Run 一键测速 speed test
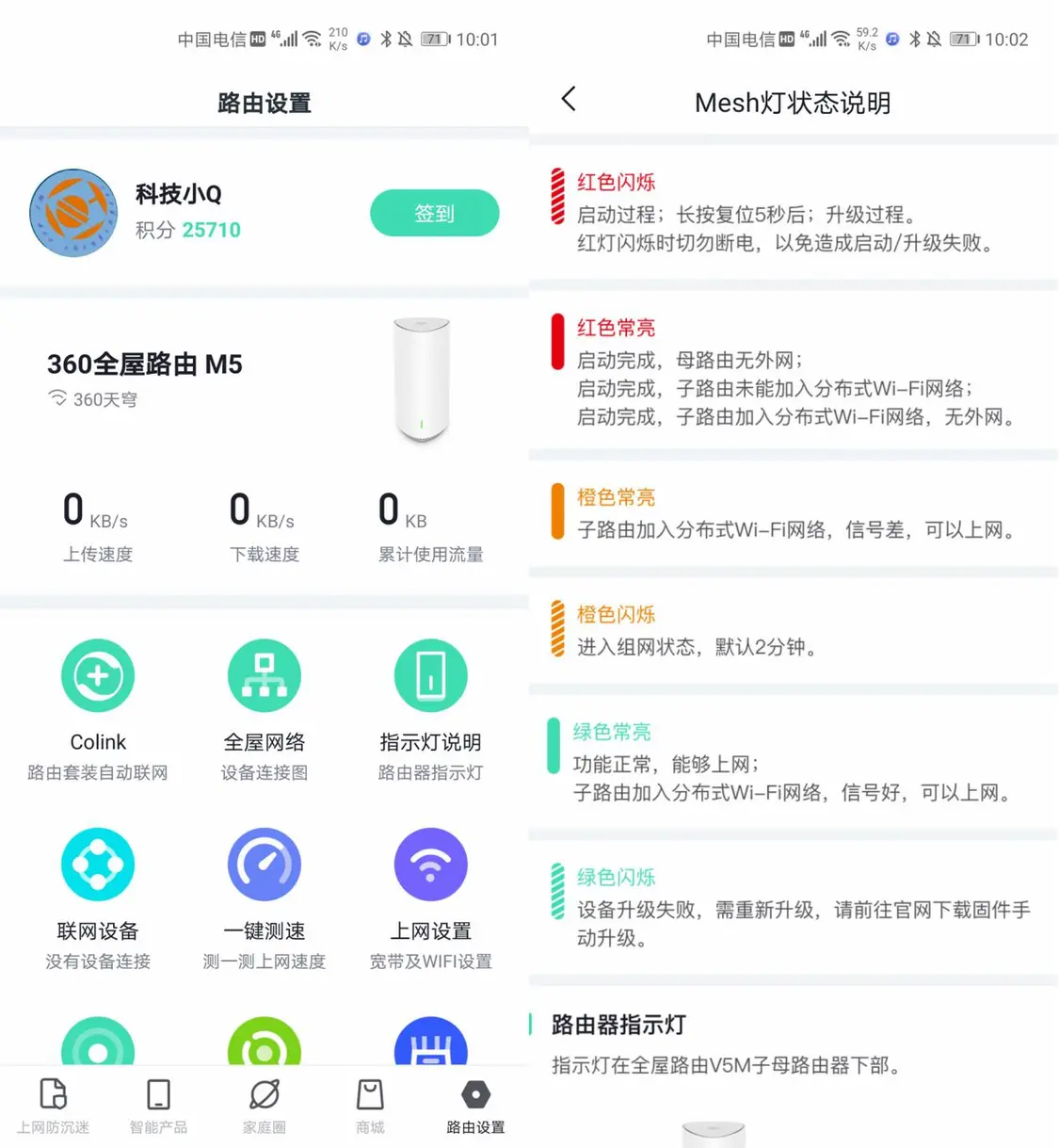The image size is (1059, 1148). pyautogui.click(x=265, y=865)
